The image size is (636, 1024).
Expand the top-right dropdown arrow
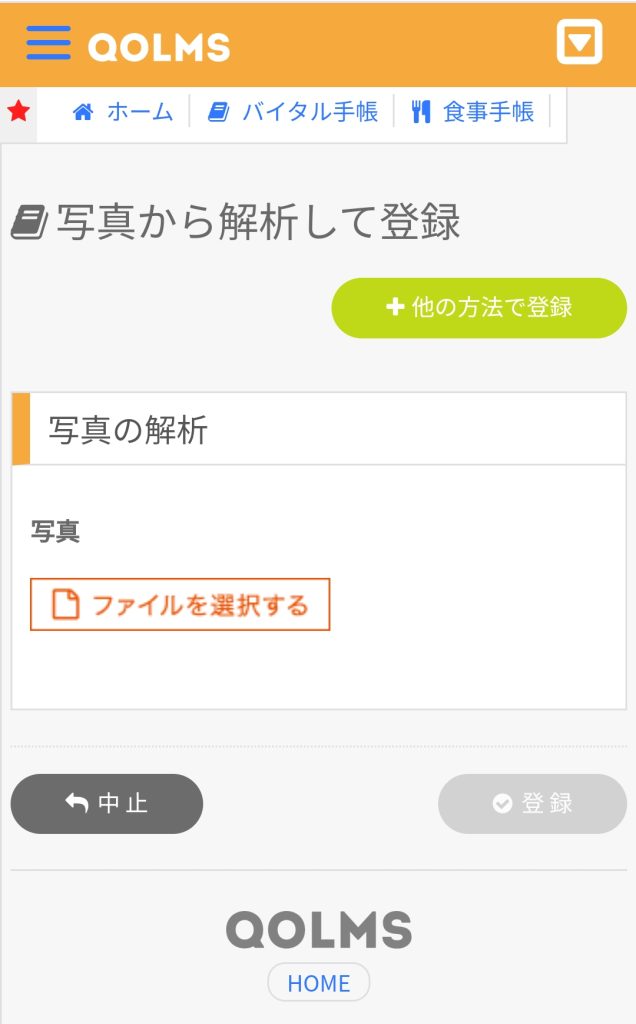click(x=580, y=42)
